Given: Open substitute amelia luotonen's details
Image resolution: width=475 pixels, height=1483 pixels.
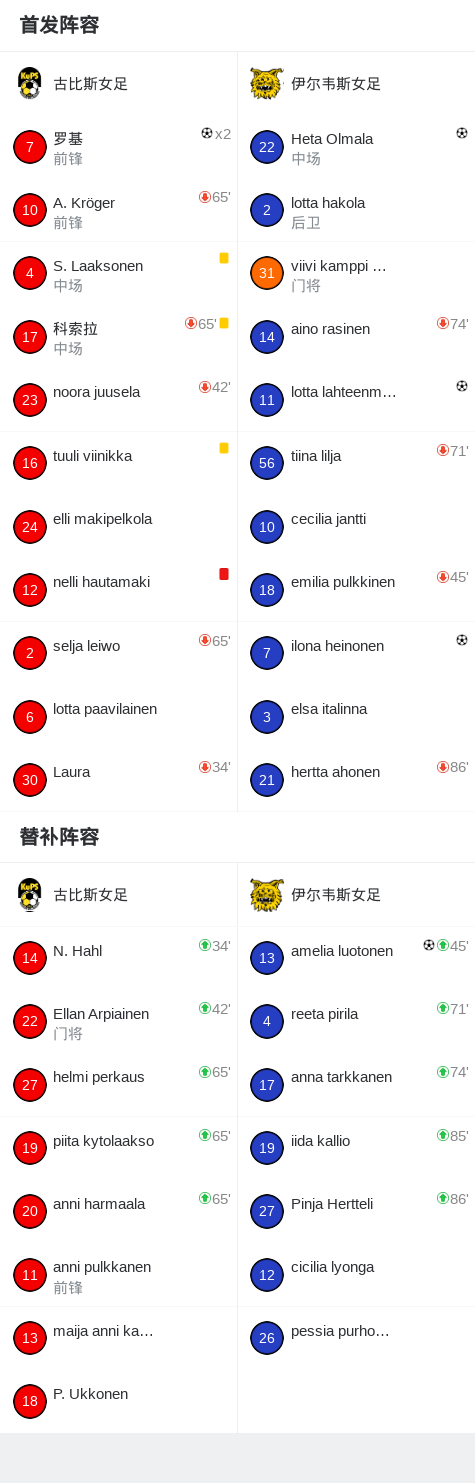Looking at the screenshot, I should (356, 958).
